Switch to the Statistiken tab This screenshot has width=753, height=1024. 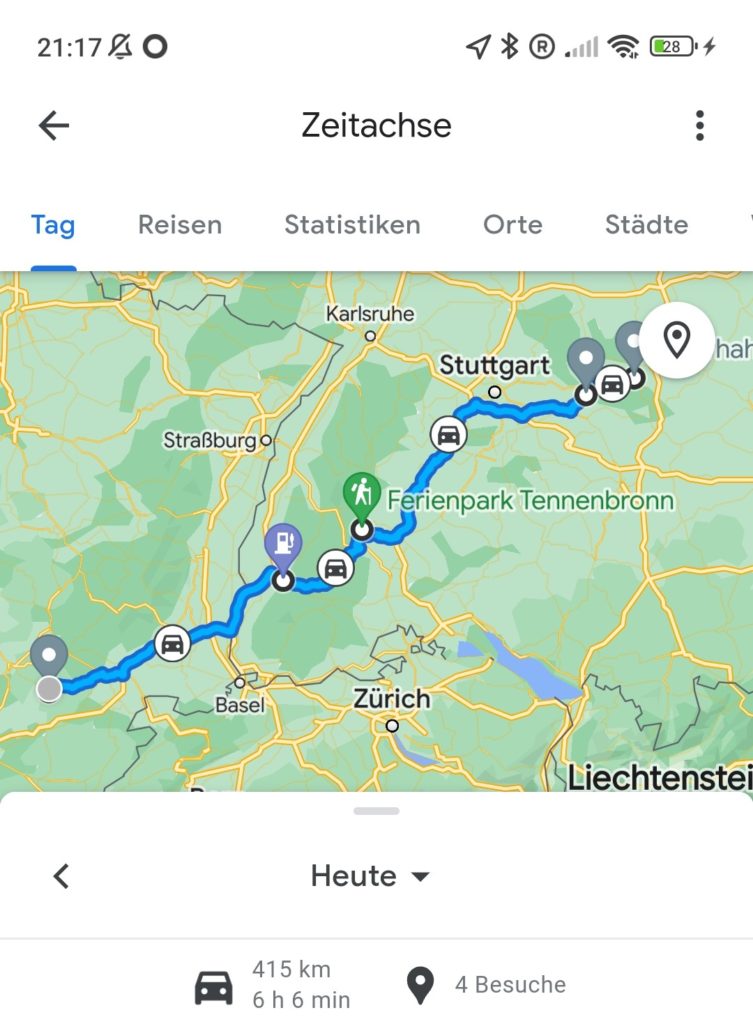(352, 225)
